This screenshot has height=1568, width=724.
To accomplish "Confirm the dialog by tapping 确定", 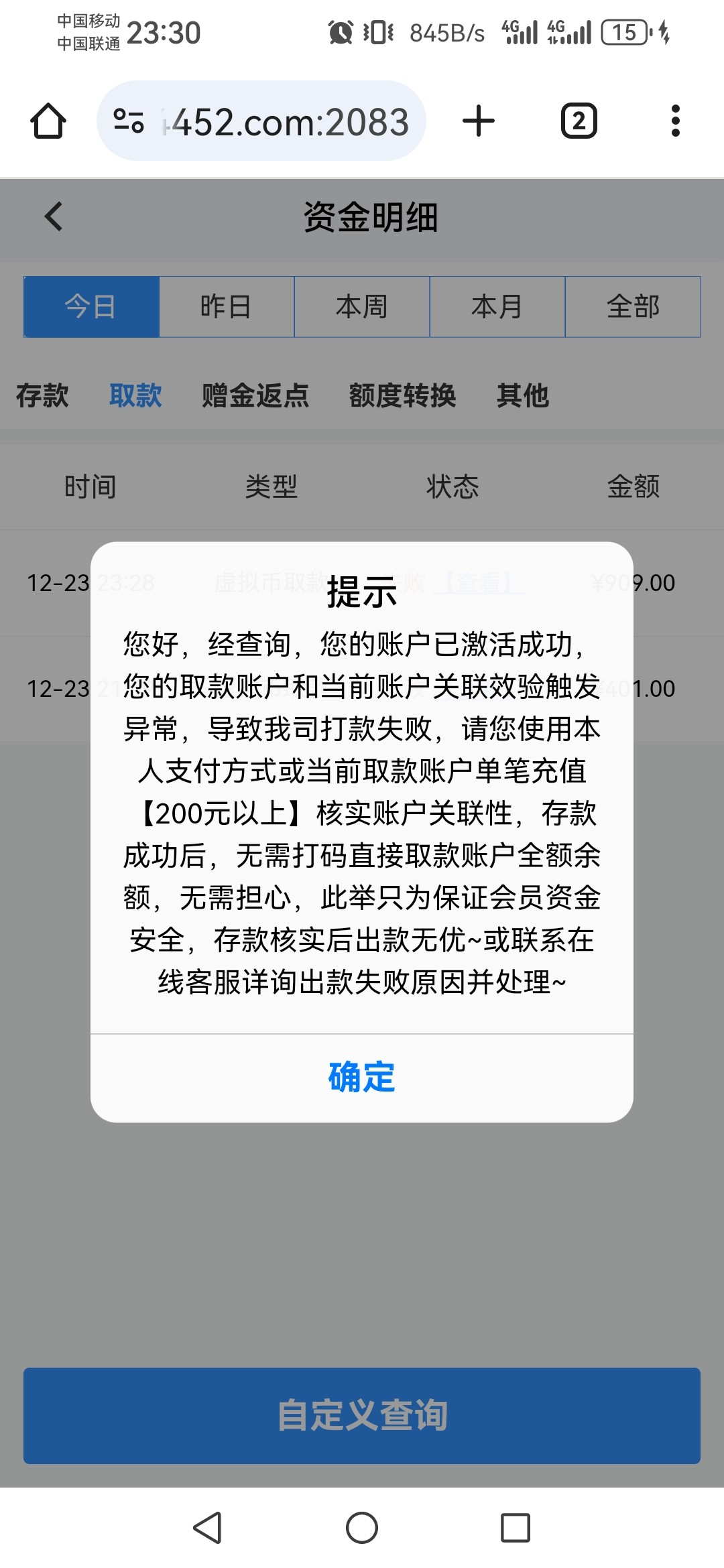I will pos(361,1072).
